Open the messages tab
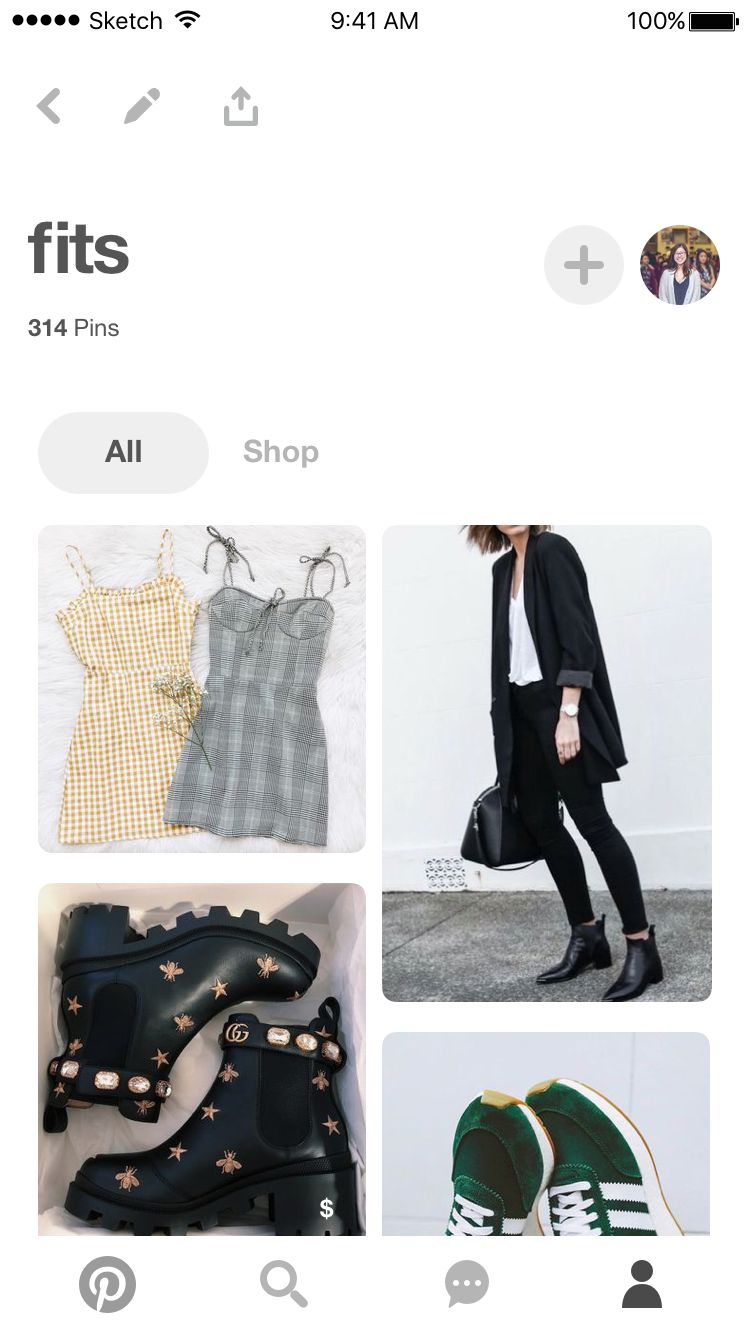 [x=467, y=1284]
